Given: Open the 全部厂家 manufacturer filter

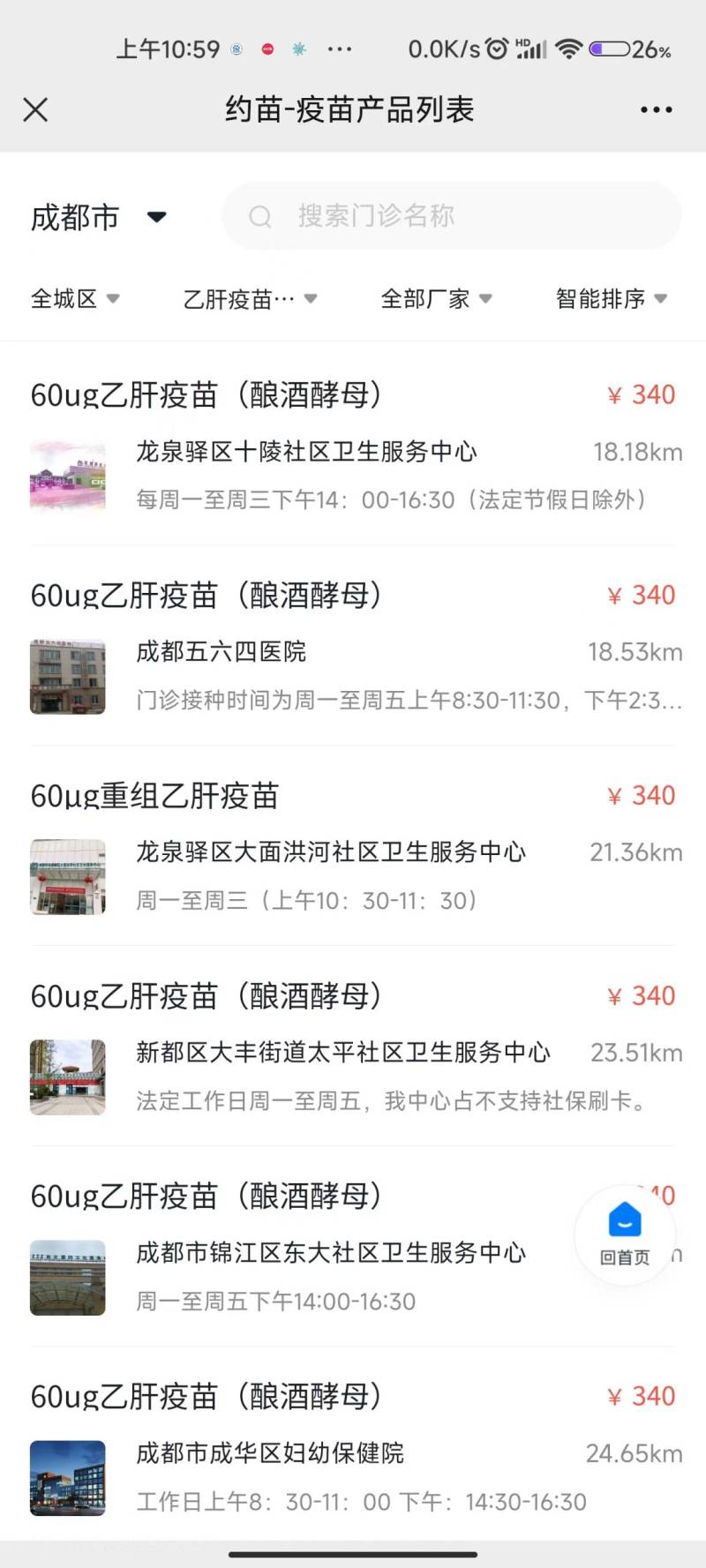Looking at the screenshot, I should (x=436, y=298).
